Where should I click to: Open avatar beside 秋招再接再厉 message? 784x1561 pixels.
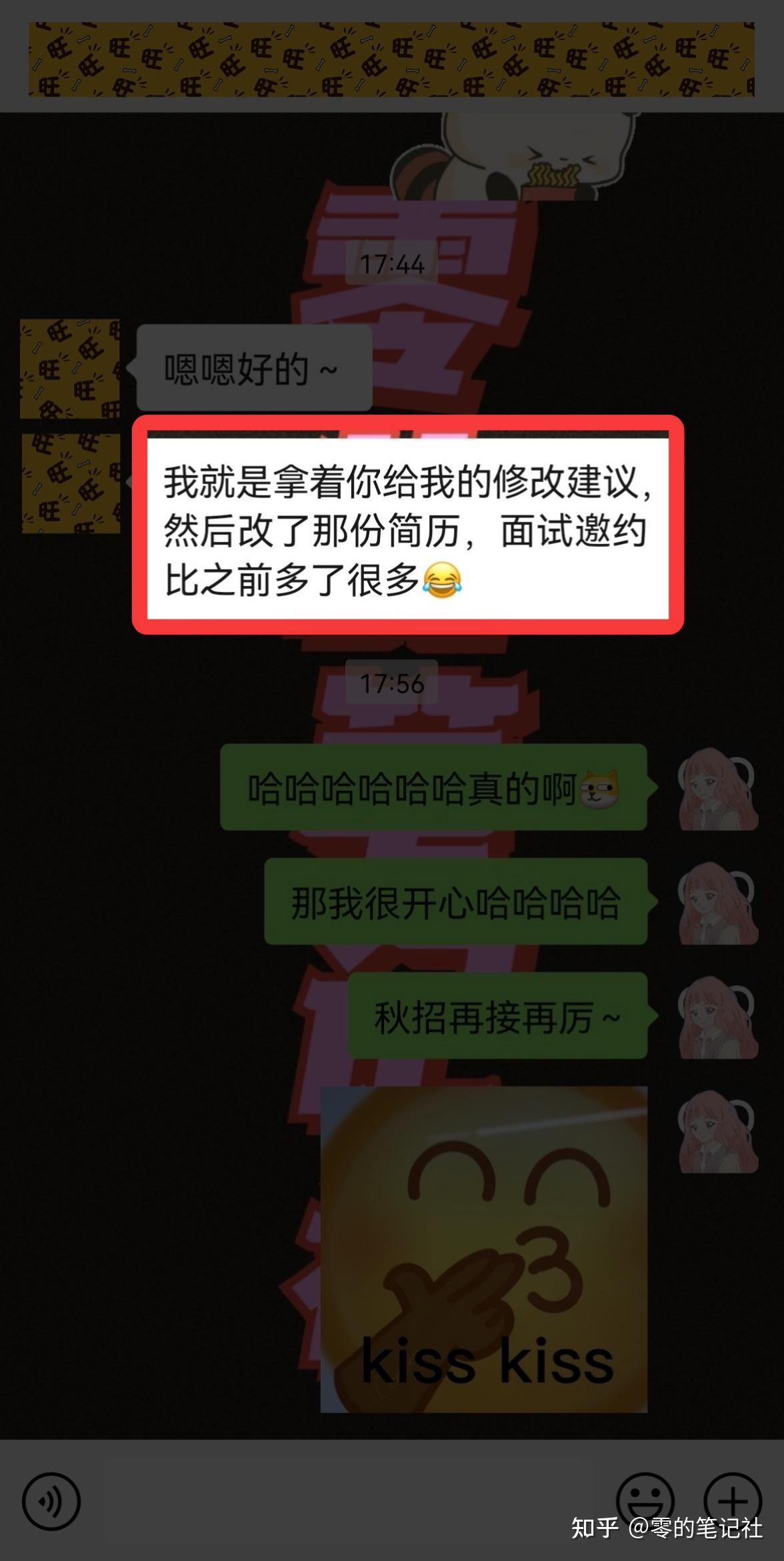coord(719,1018)
